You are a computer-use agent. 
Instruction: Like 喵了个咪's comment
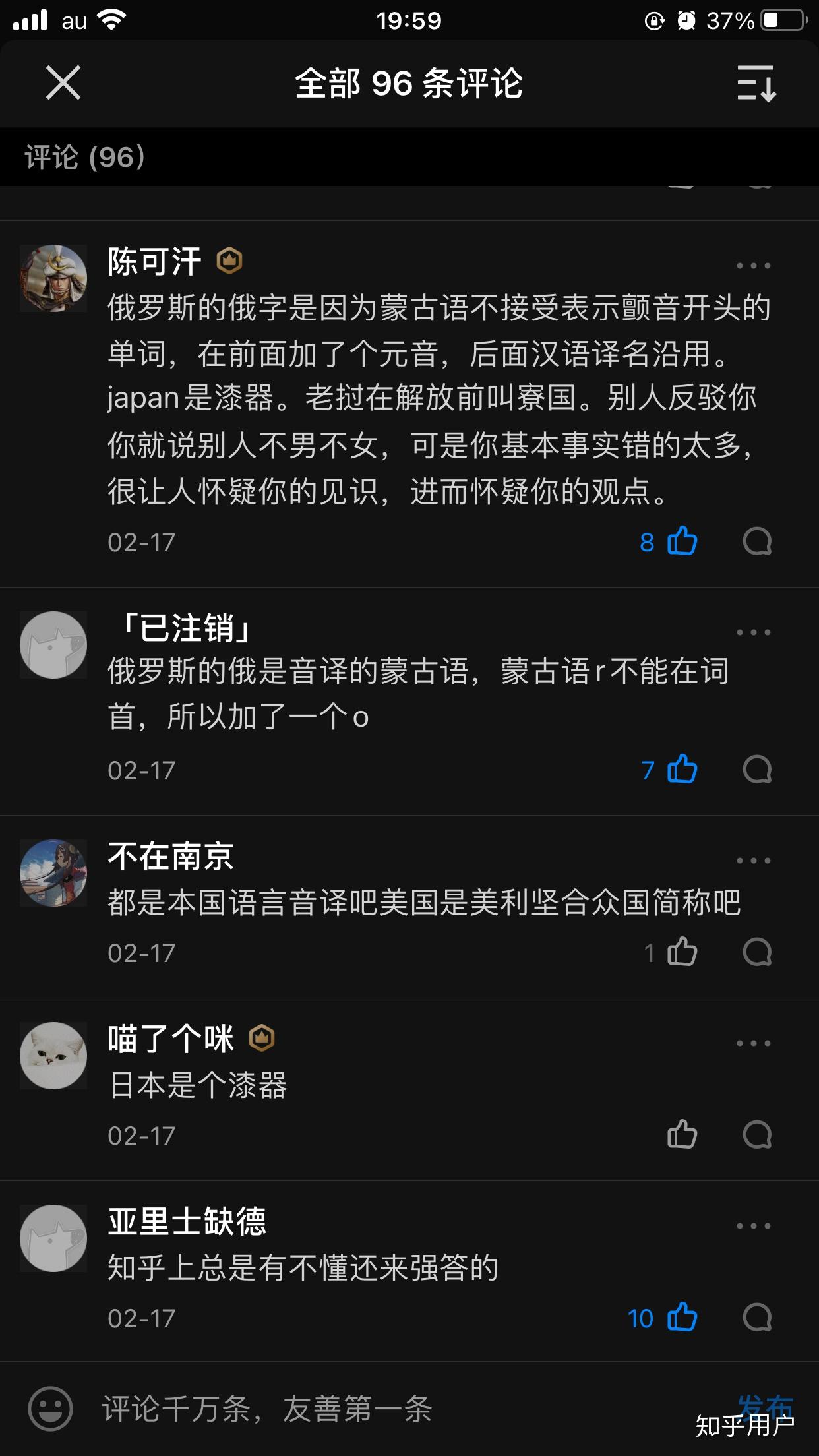click(682, 1135)
